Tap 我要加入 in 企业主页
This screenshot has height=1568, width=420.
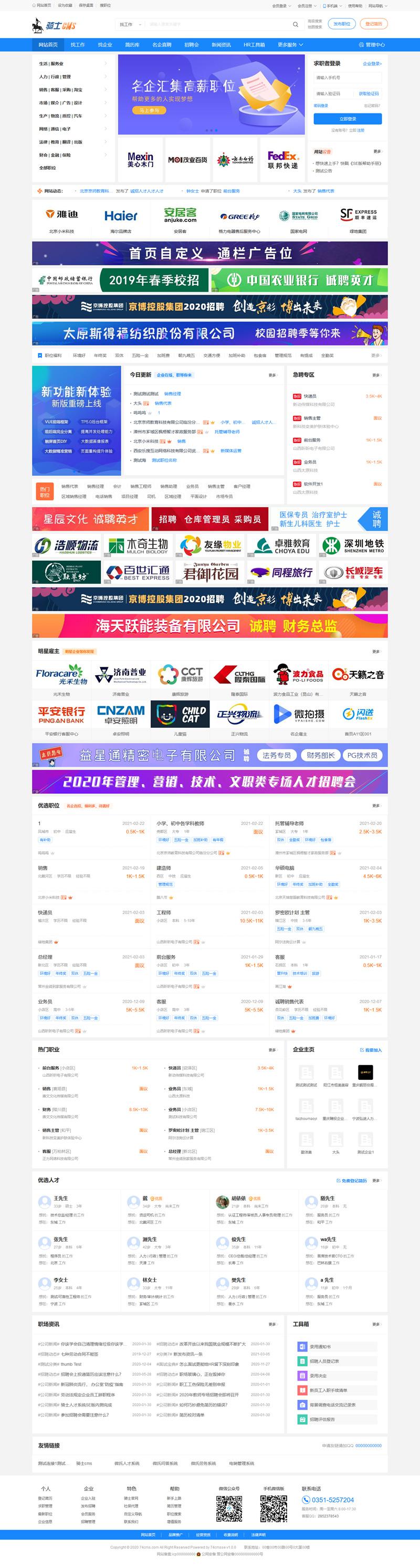371,1050
